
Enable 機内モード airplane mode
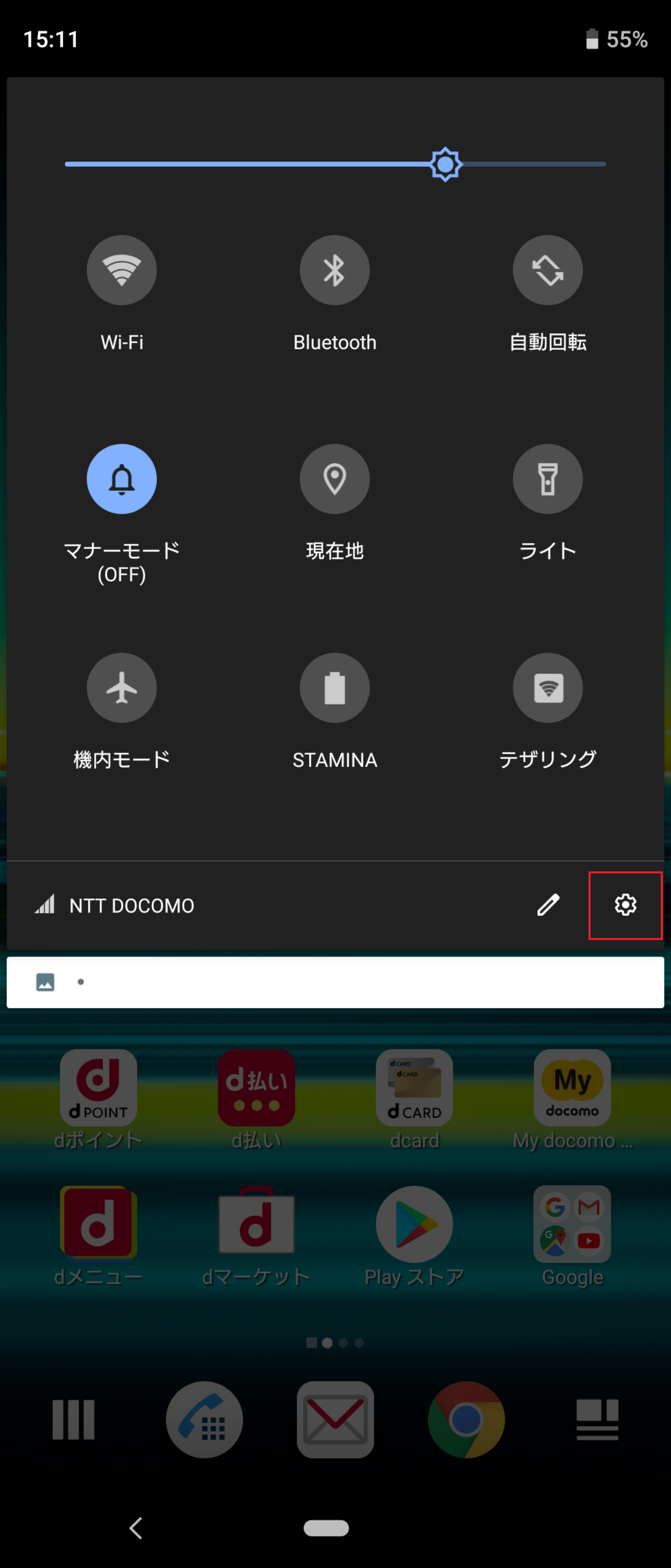pyautogui.click(x=122, y=688)
